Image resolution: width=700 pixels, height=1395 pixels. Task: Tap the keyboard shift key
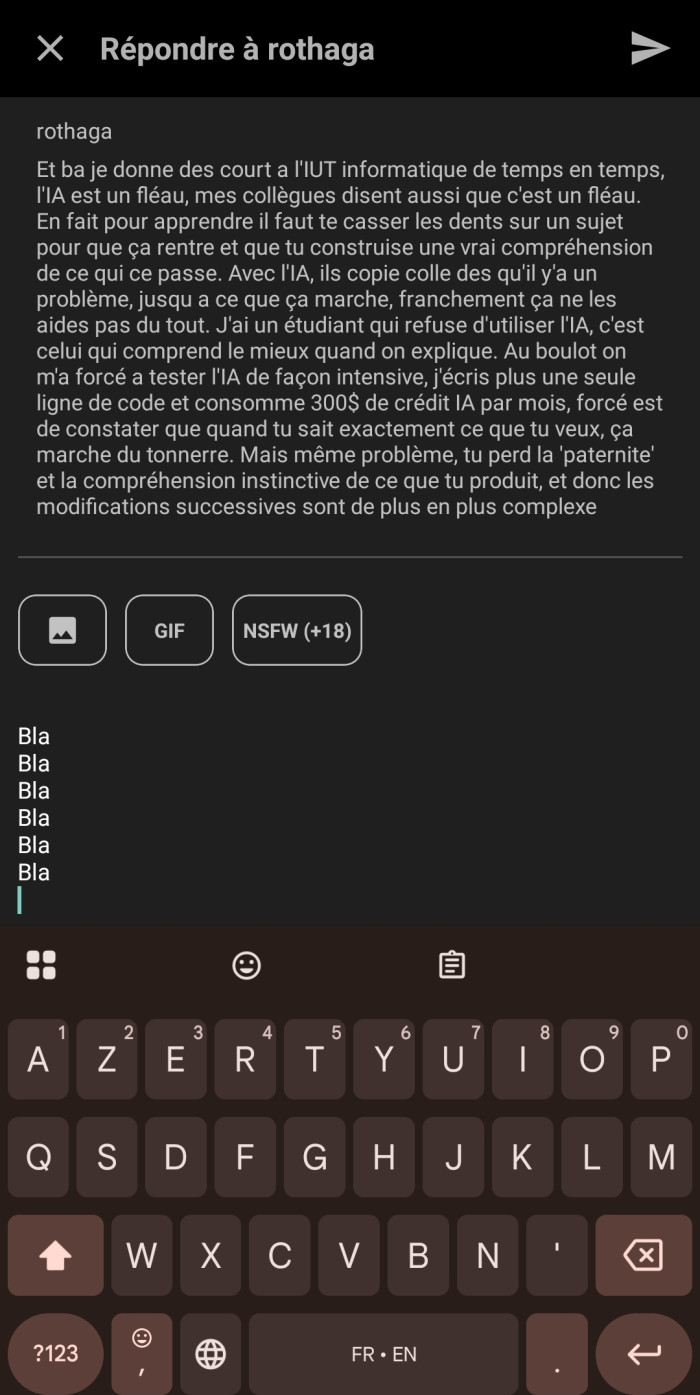tap(55, 1255)
